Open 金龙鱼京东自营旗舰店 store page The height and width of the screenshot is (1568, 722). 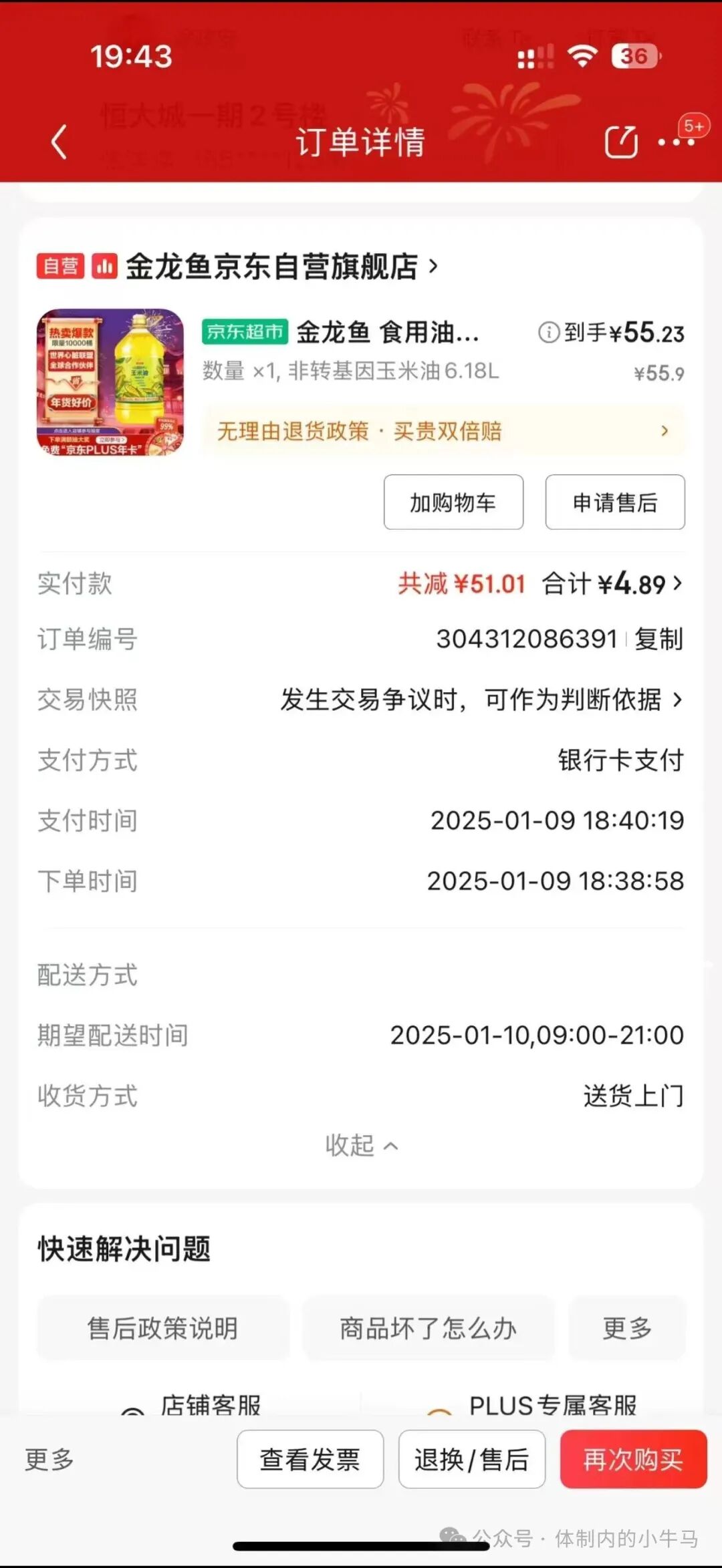pos(274,265)
